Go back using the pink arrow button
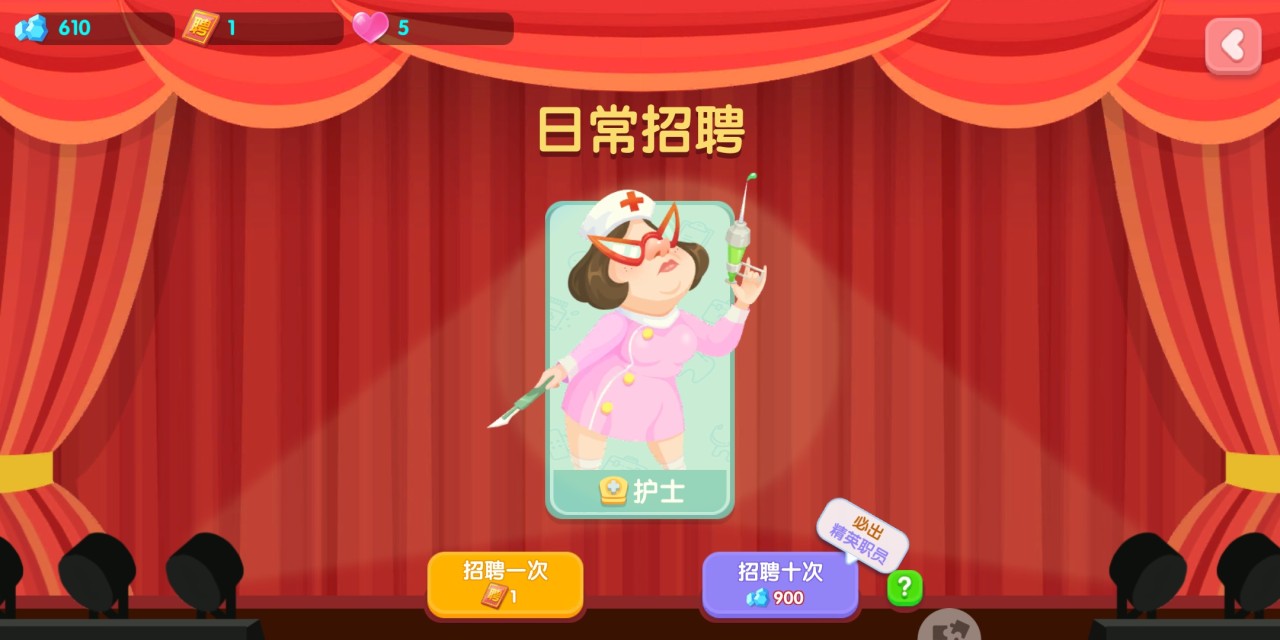 tap(1233, 45)
